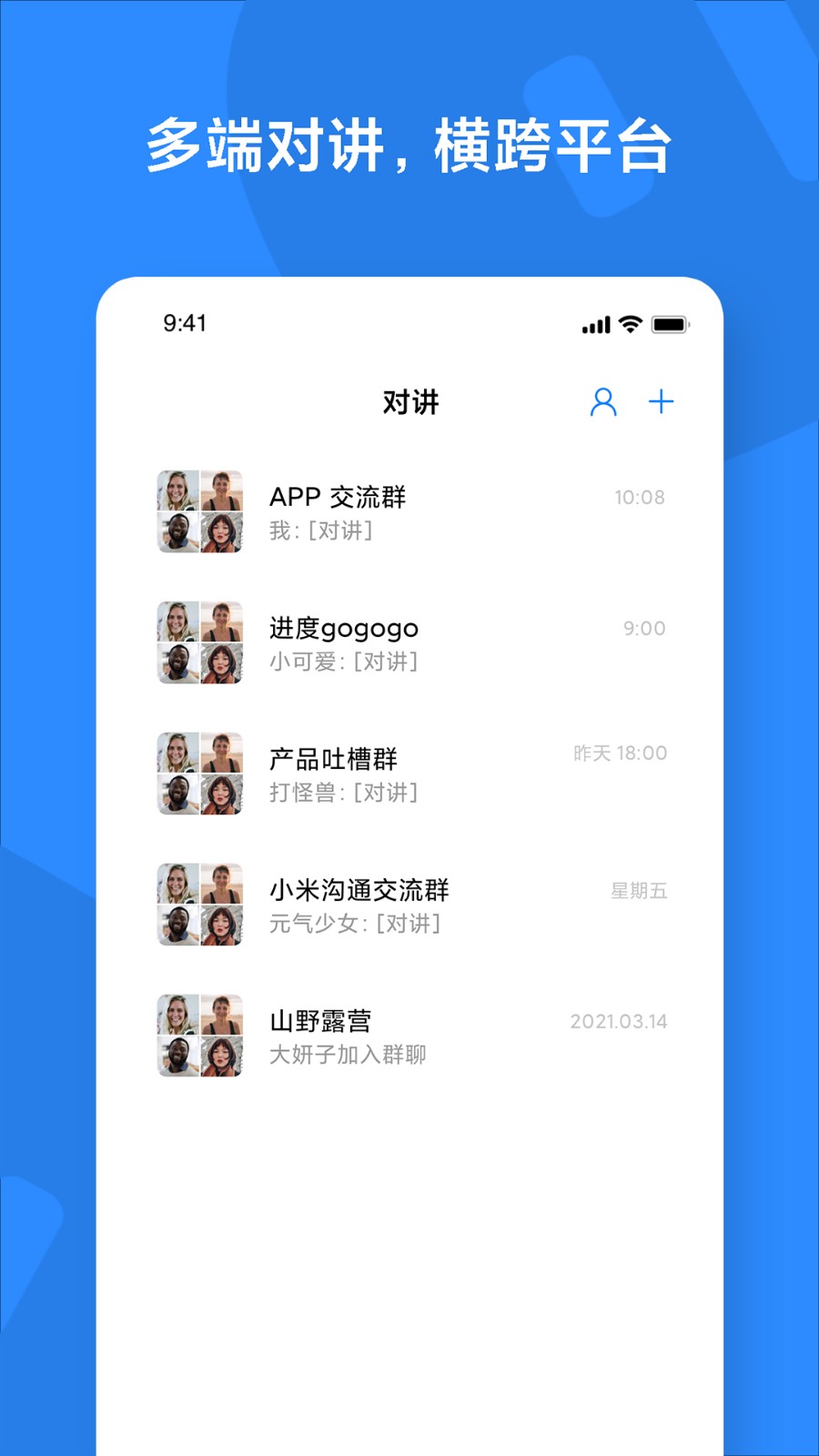This screenshot has height=1456, width=819.
Task: Enter the 产品吐槽群 conversation
Action: coord(409,773)
